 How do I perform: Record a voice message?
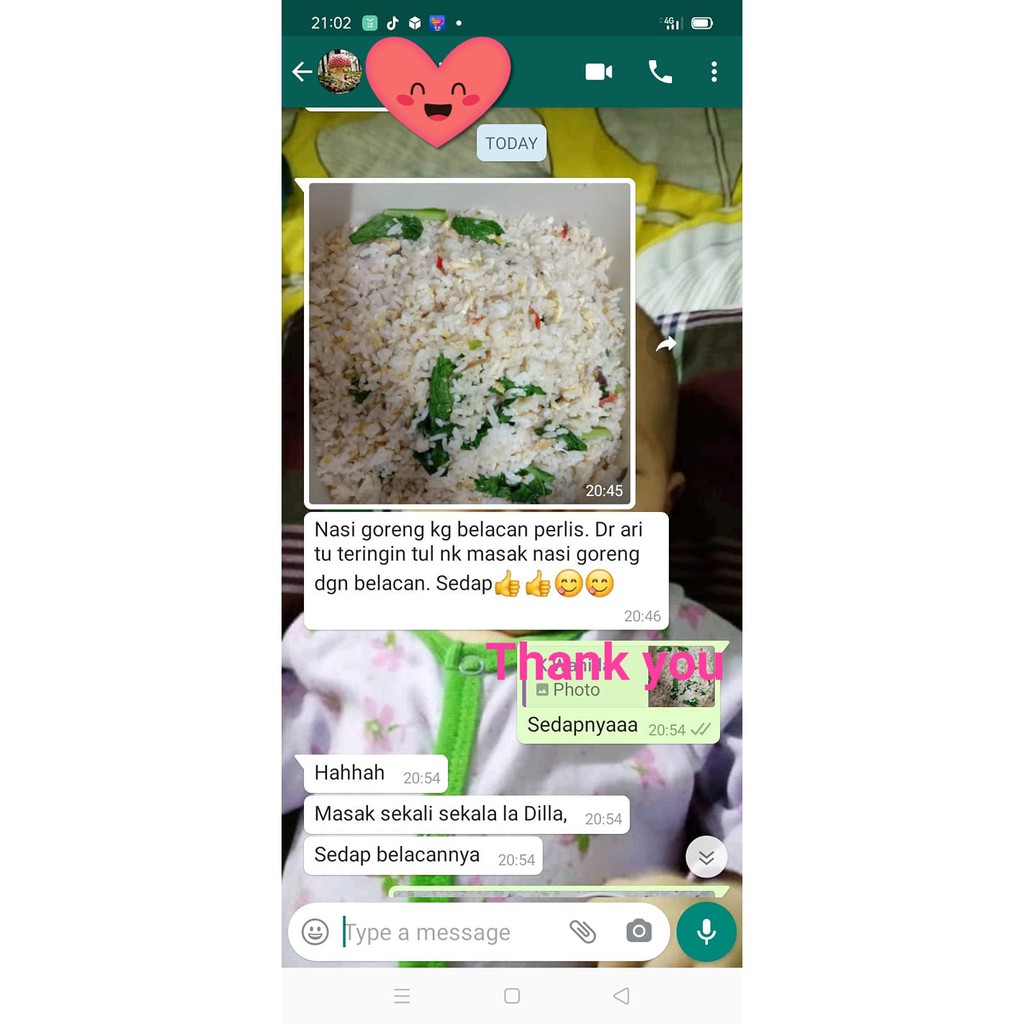pyautogui.click(x=706, y=932)
